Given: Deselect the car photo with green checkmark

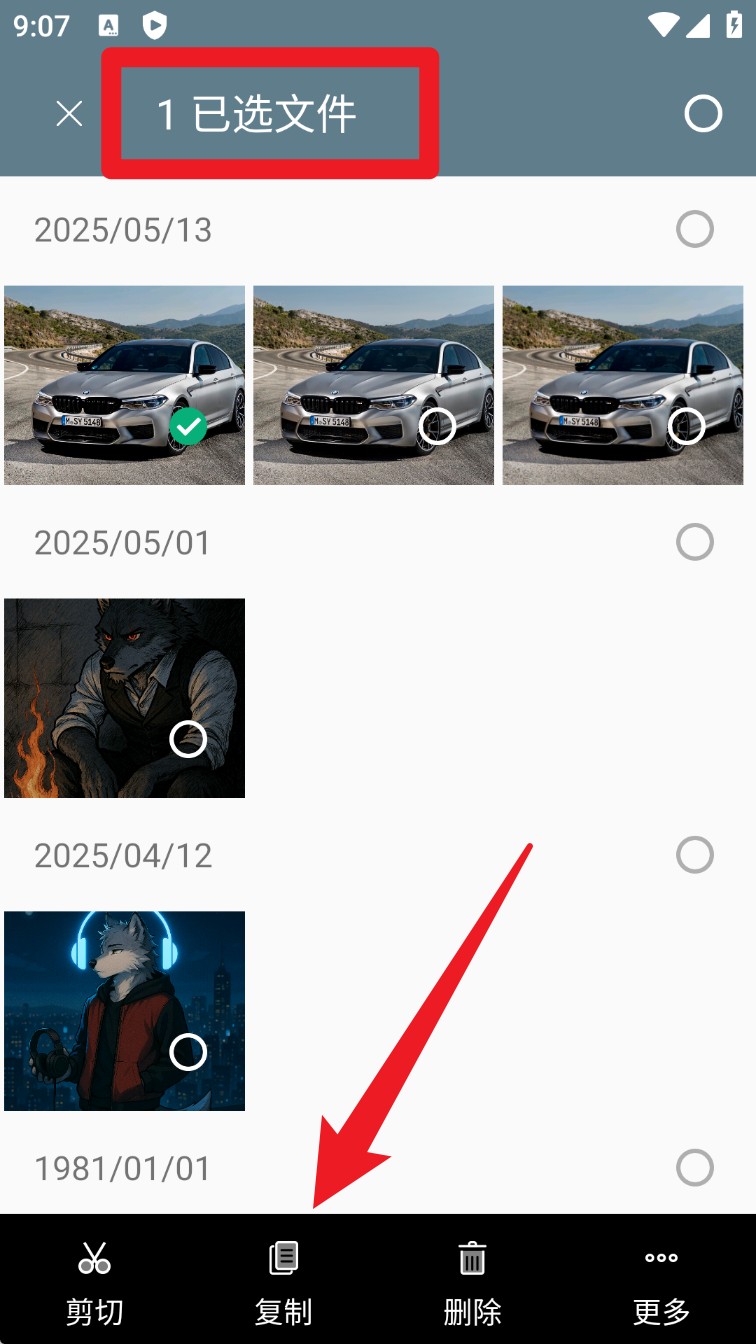Looking at the screenshot, I should [x=188, y=427].
